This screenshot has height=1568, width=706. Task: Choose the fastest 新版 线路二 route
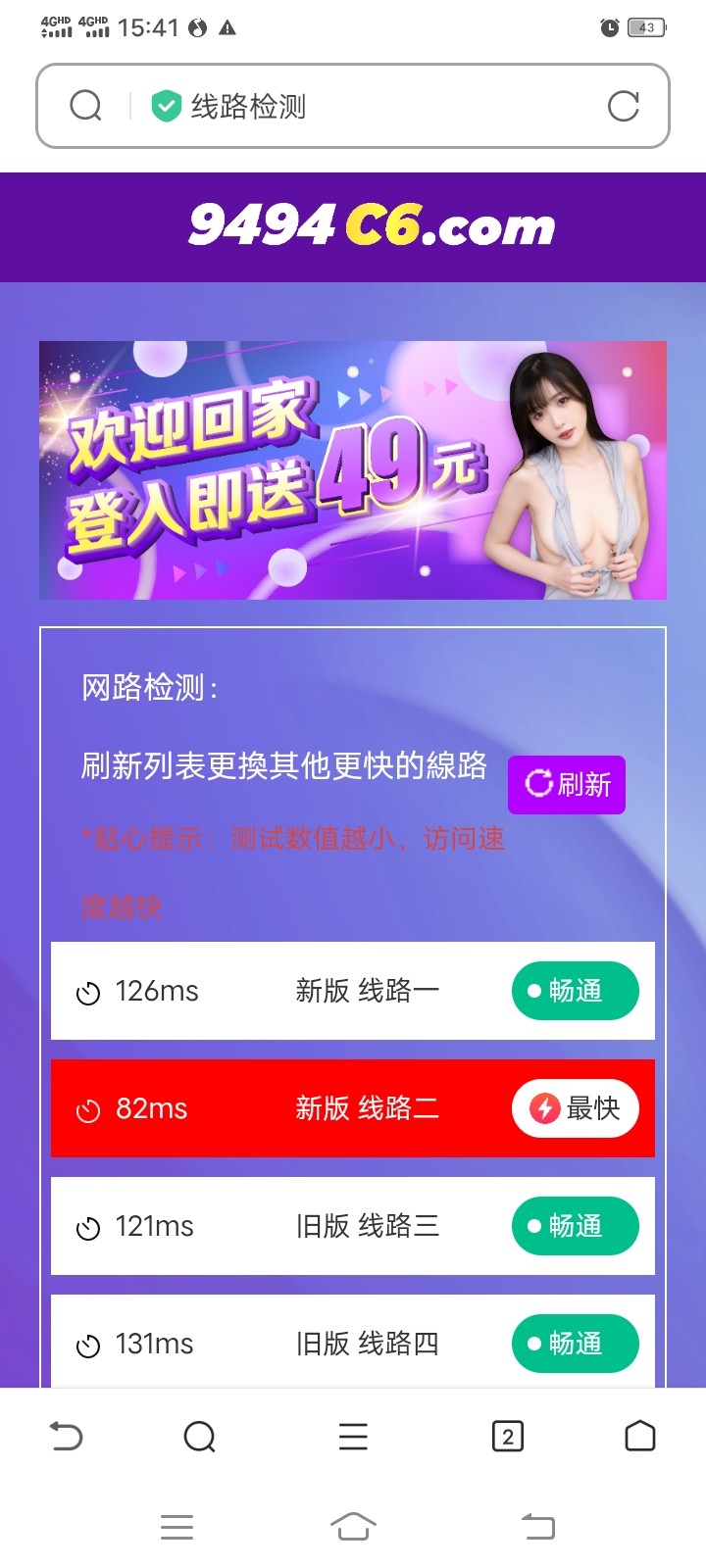[x=353, y=1108]
